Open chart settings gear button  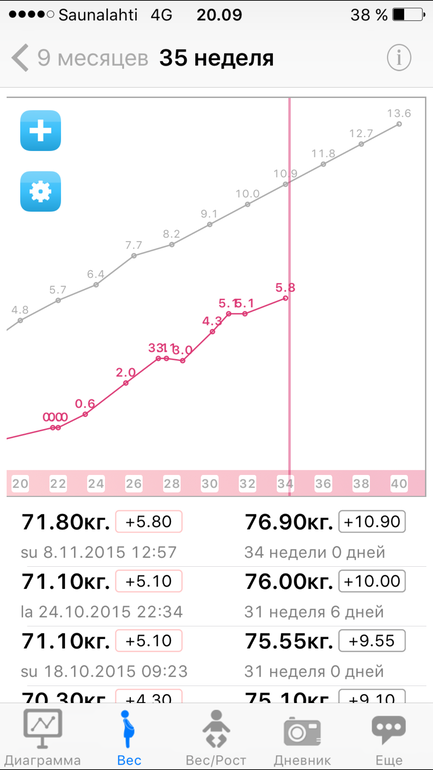pyautogui.click(x=40, y=192)
